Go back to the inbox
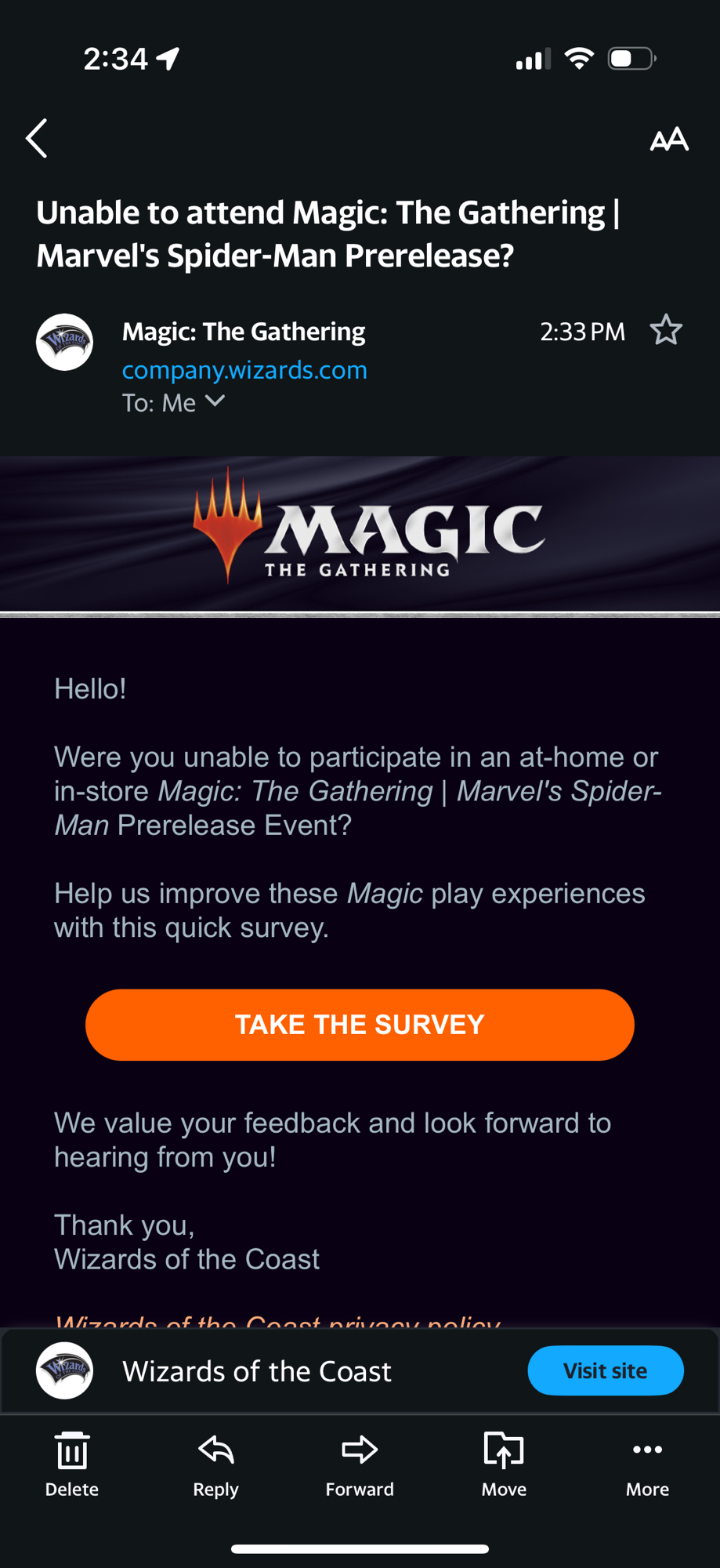Image resolution: width=720 pixels, height=1568 pixels. [x=37, y=139]
